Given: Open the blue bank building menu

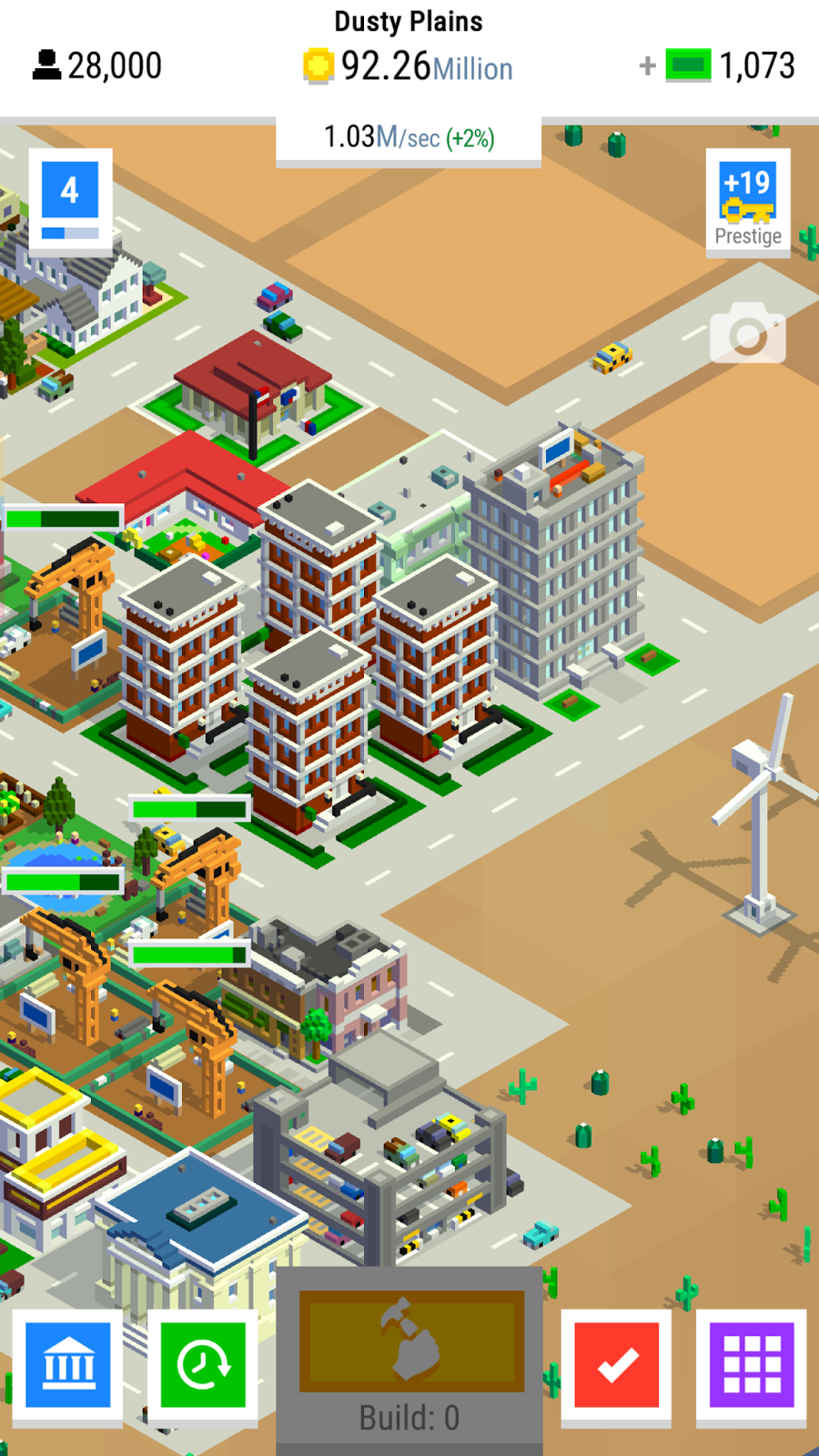Looking at the screenshot, I should coord(68,1366).
